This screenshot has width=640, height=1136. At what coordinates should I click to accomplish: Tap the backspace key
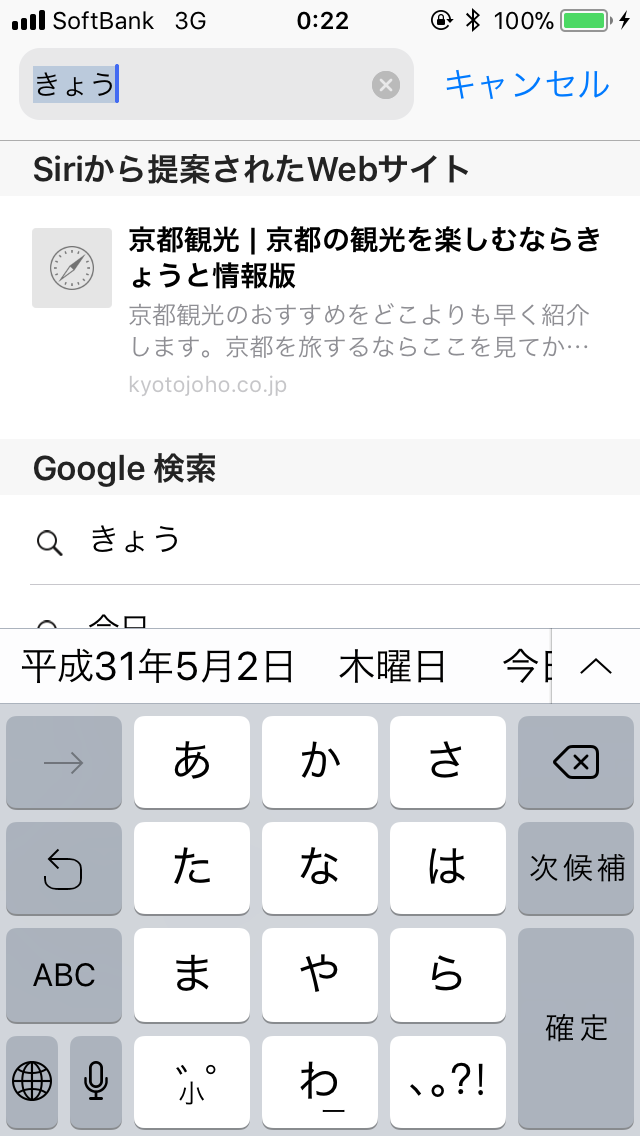(576, 763)
